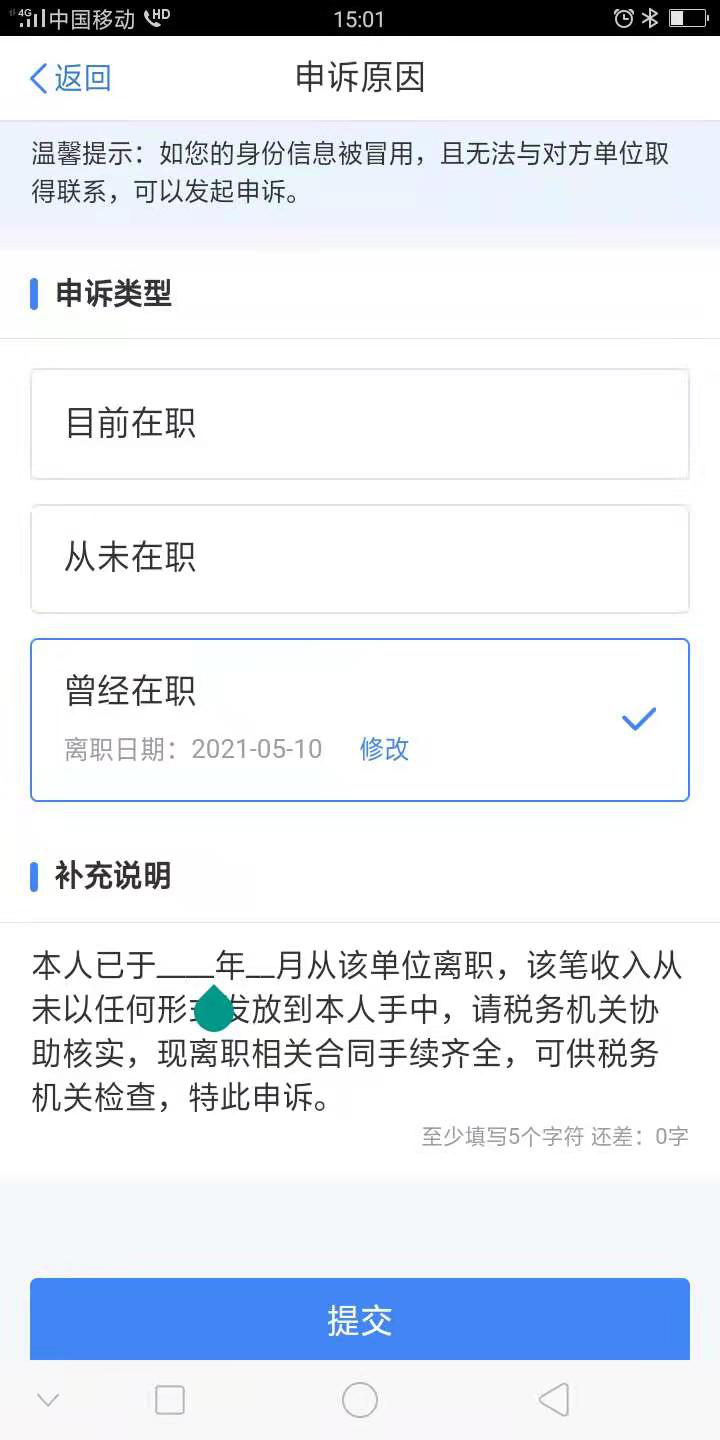Tap 修改 to change the resignation date
The image size is (720, 1440).
point(384,749)
